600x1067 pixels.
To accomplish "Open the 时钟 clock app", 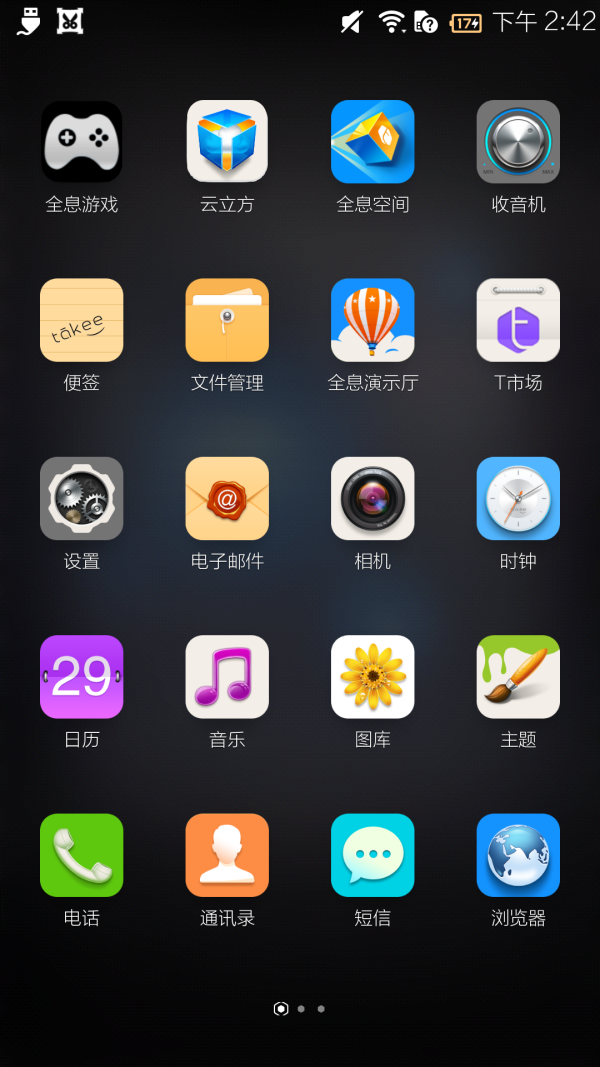I will coord(518,498).
